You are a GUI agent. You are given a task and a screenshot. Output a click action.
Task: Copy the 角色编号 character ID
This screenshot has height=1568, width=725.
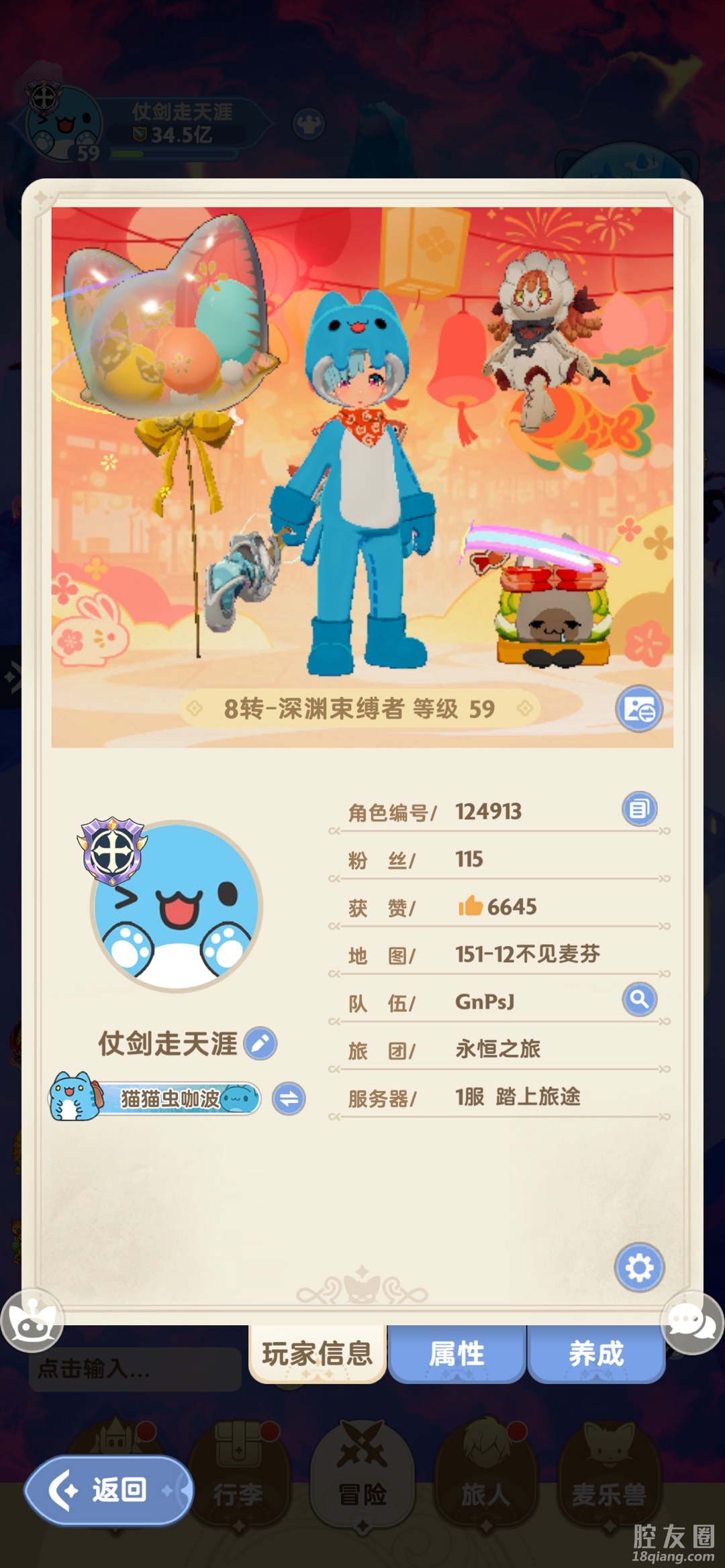click(x=638, y=809)
